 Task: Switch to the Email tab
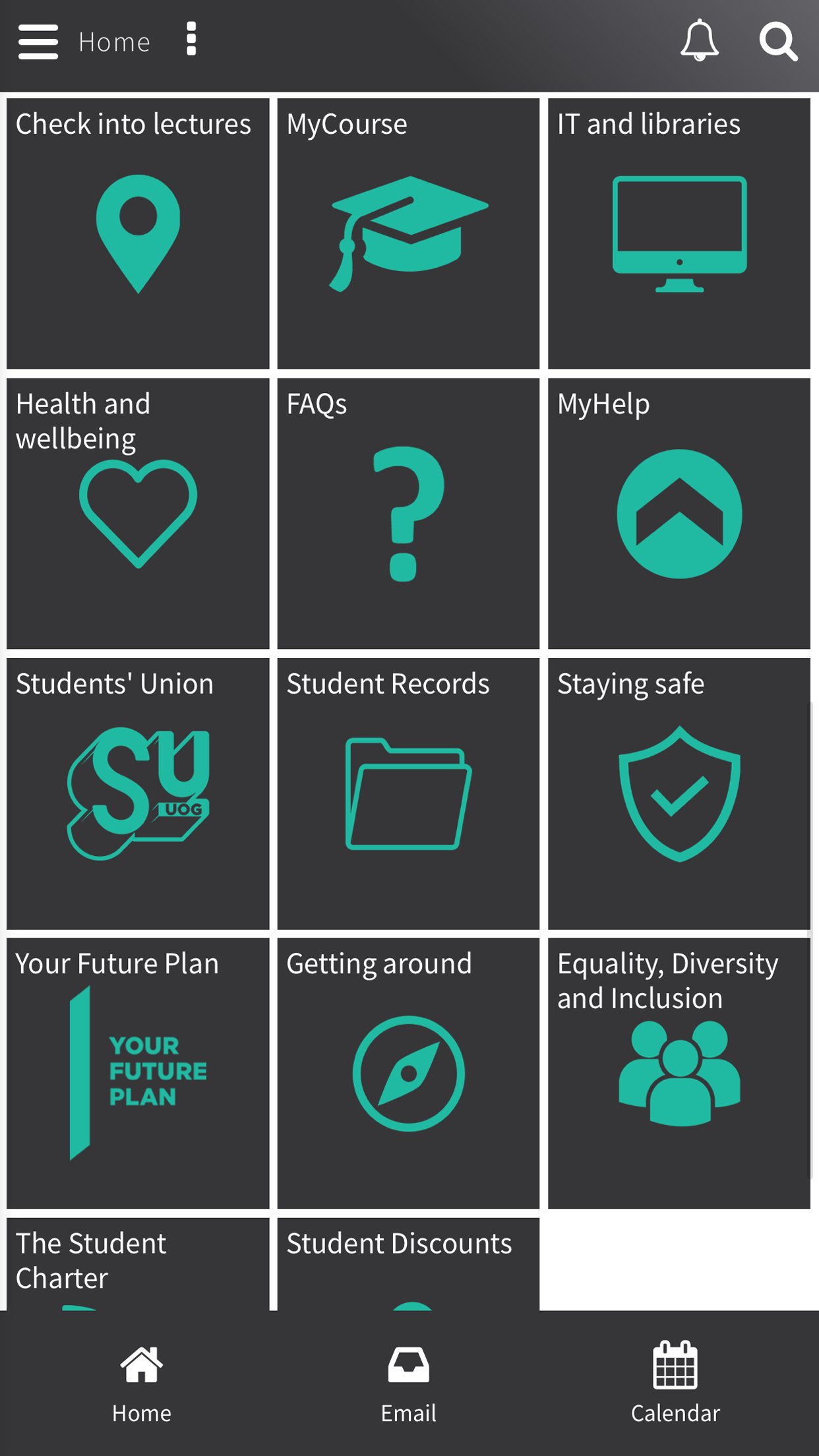point(408,1383)
